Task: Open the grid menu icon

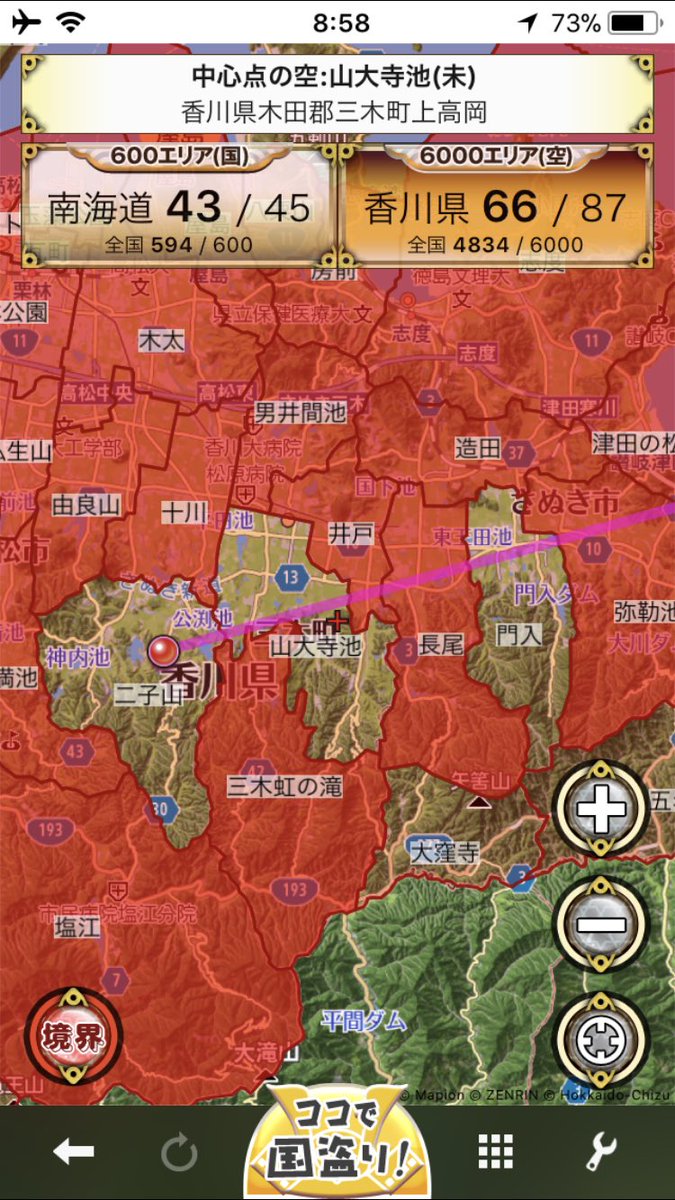Action: (x=495, y=1153)
